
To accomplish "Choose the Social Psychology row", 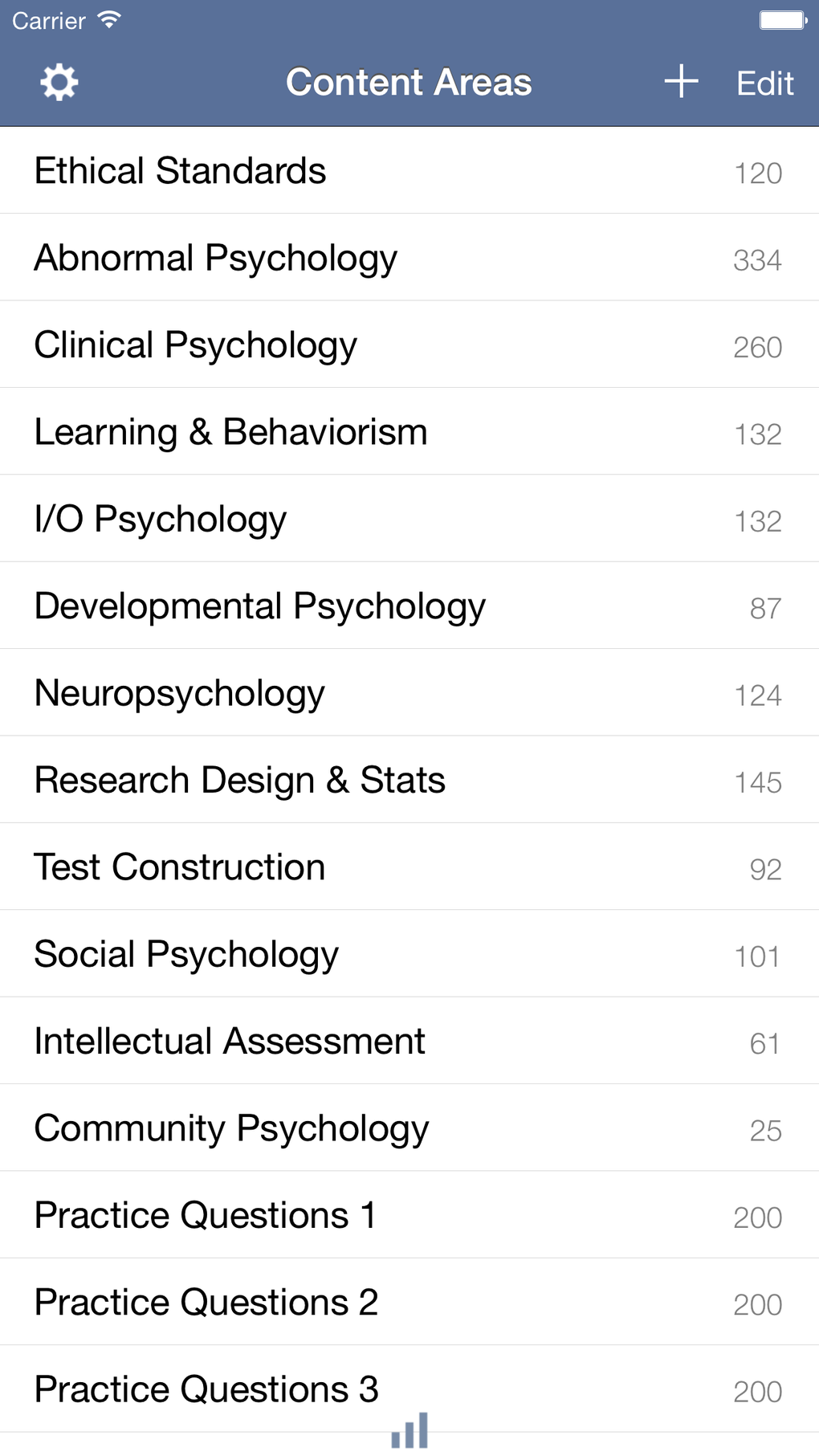I will [x=186, y=955].
